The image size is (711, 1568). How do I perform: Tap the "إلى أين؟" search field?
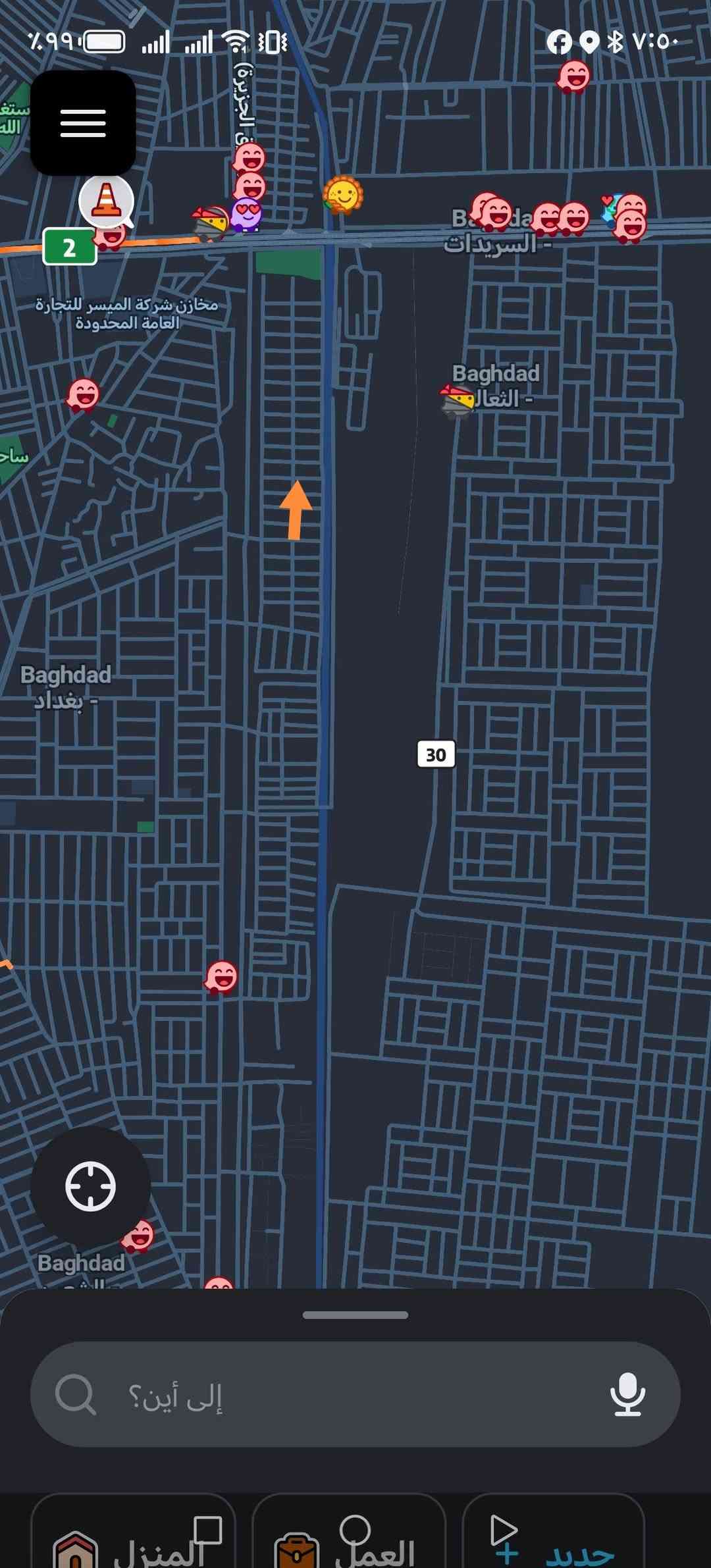click(329, 1394)
